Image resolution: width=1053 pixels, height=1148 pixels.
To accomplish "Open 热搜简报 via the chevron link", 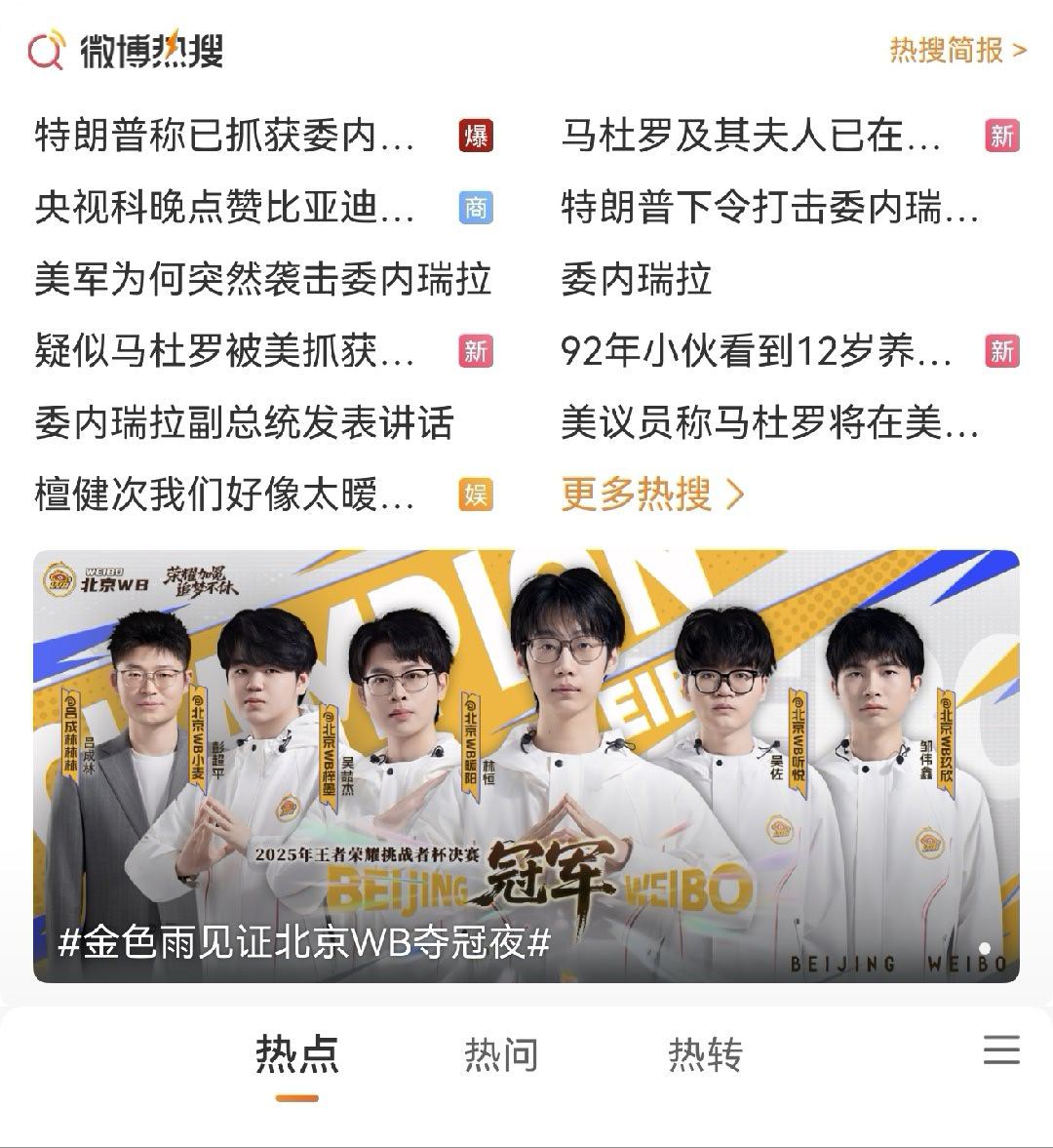I will (x=951, y=49).
